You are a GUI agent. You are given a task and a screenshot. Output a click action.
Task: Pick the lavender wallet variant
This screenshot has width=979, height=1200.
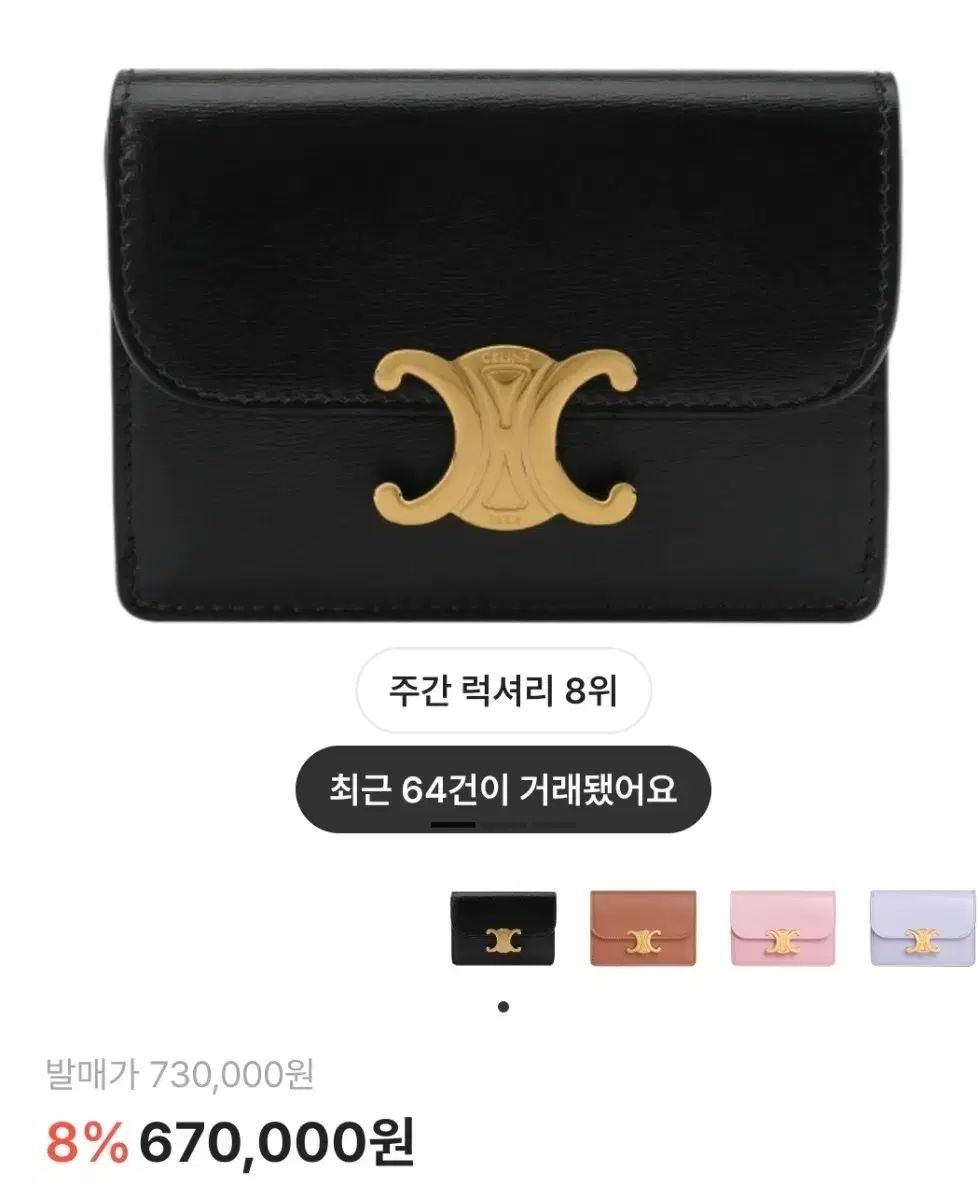921,928
